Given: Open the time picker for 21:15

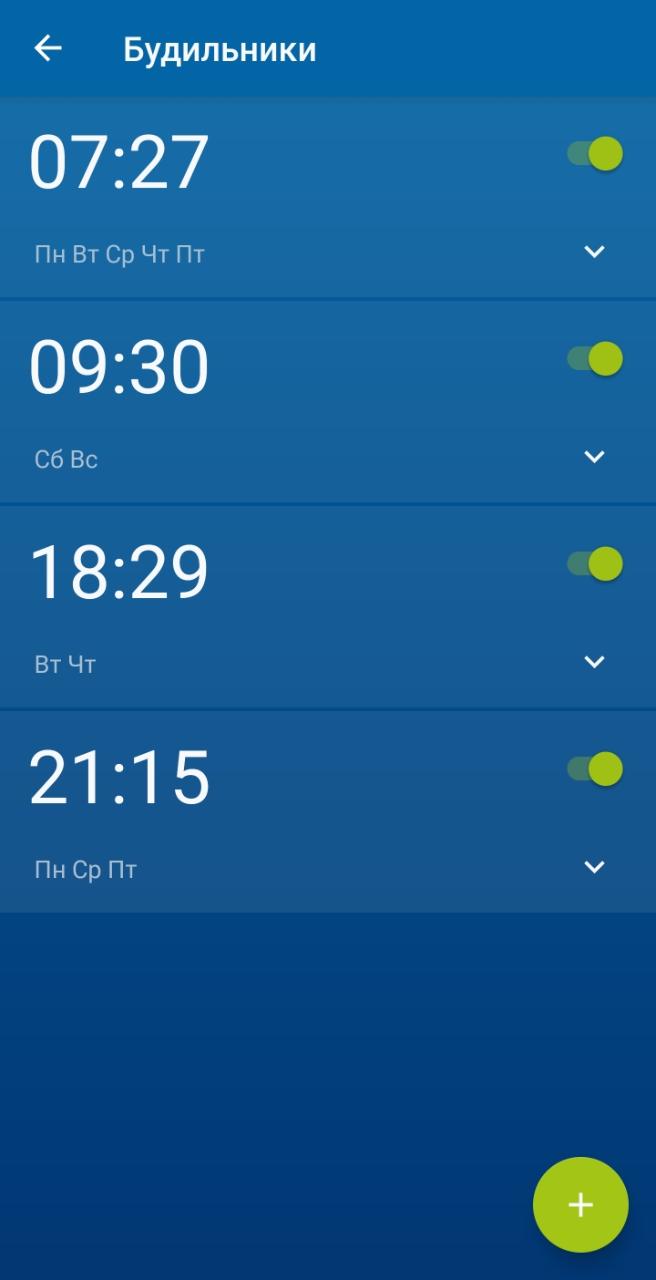Looking at the screenshot, I should tap(119, 777).
